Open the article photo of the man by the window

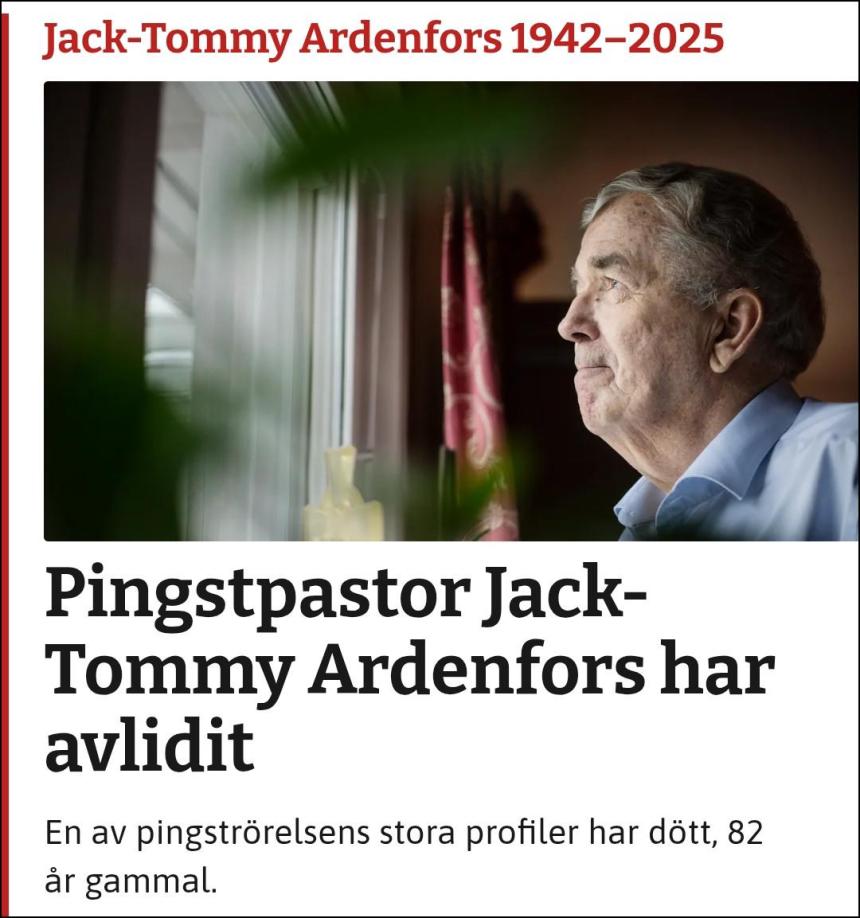click(450, 311)
